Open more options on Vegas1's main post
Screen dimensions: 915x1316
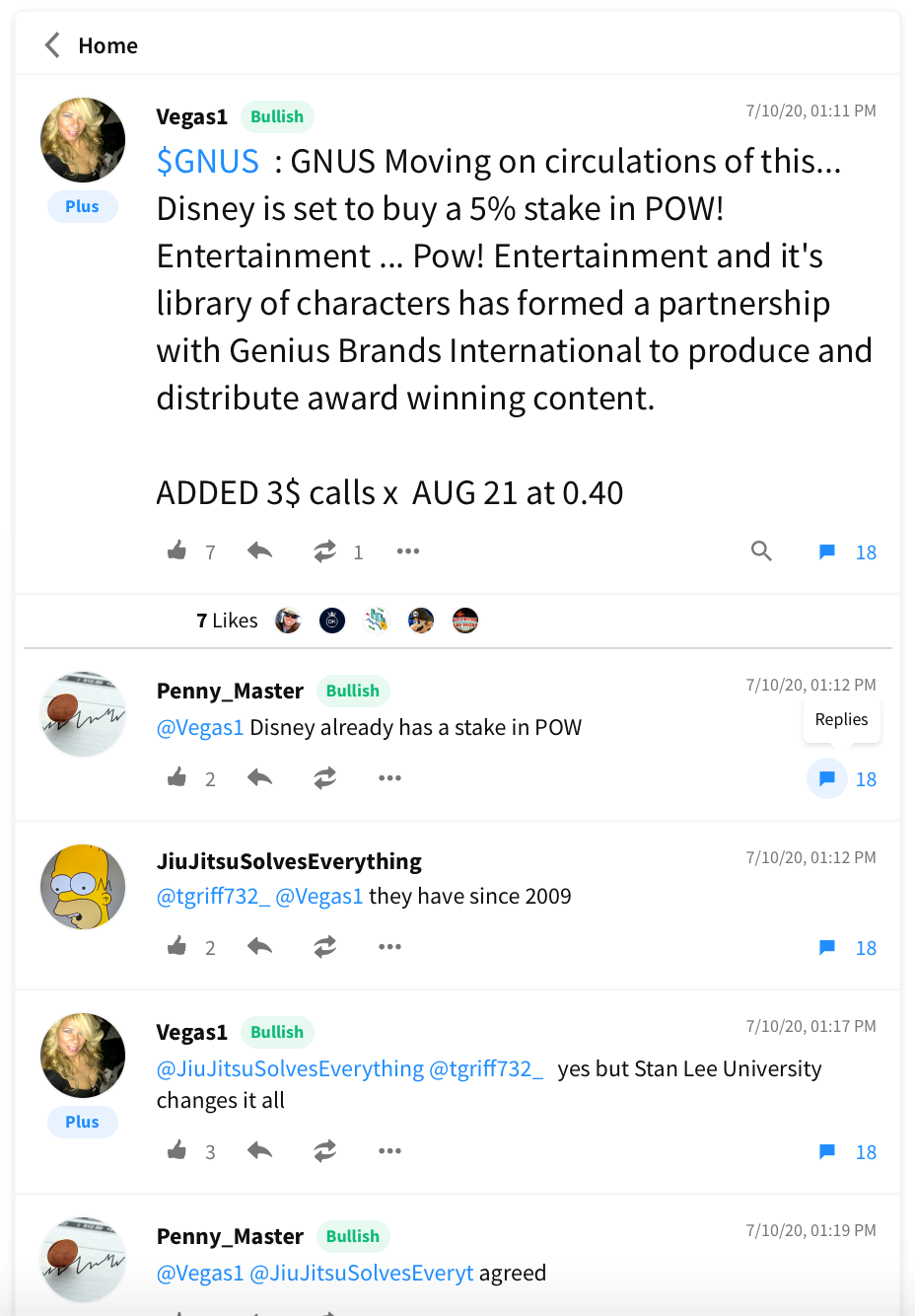[x=408, y=551]
